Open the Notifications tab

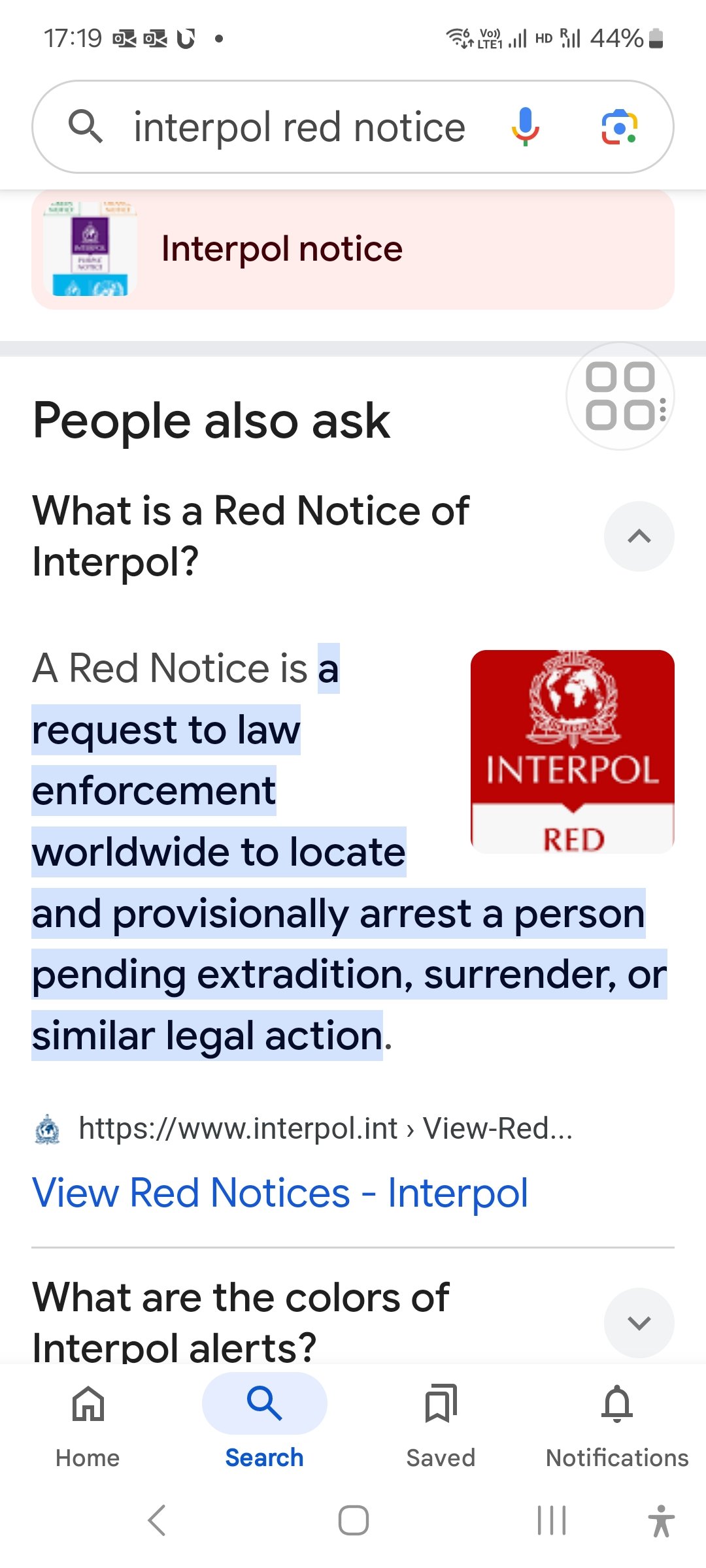click(x=617, y=1424)
